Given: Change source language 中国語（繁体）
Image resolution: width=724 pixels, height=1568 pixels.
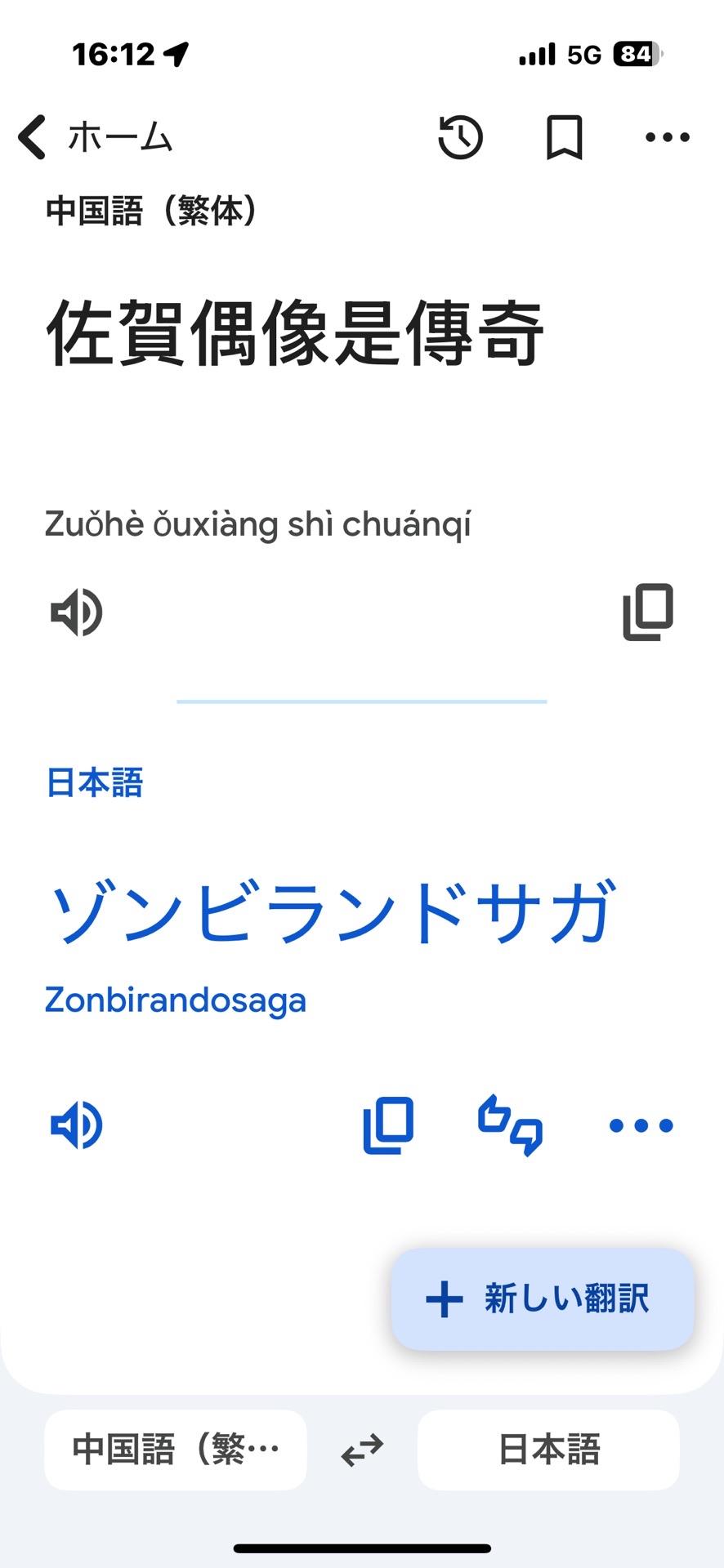Looking at the screenshot, I should point(176,1450).
